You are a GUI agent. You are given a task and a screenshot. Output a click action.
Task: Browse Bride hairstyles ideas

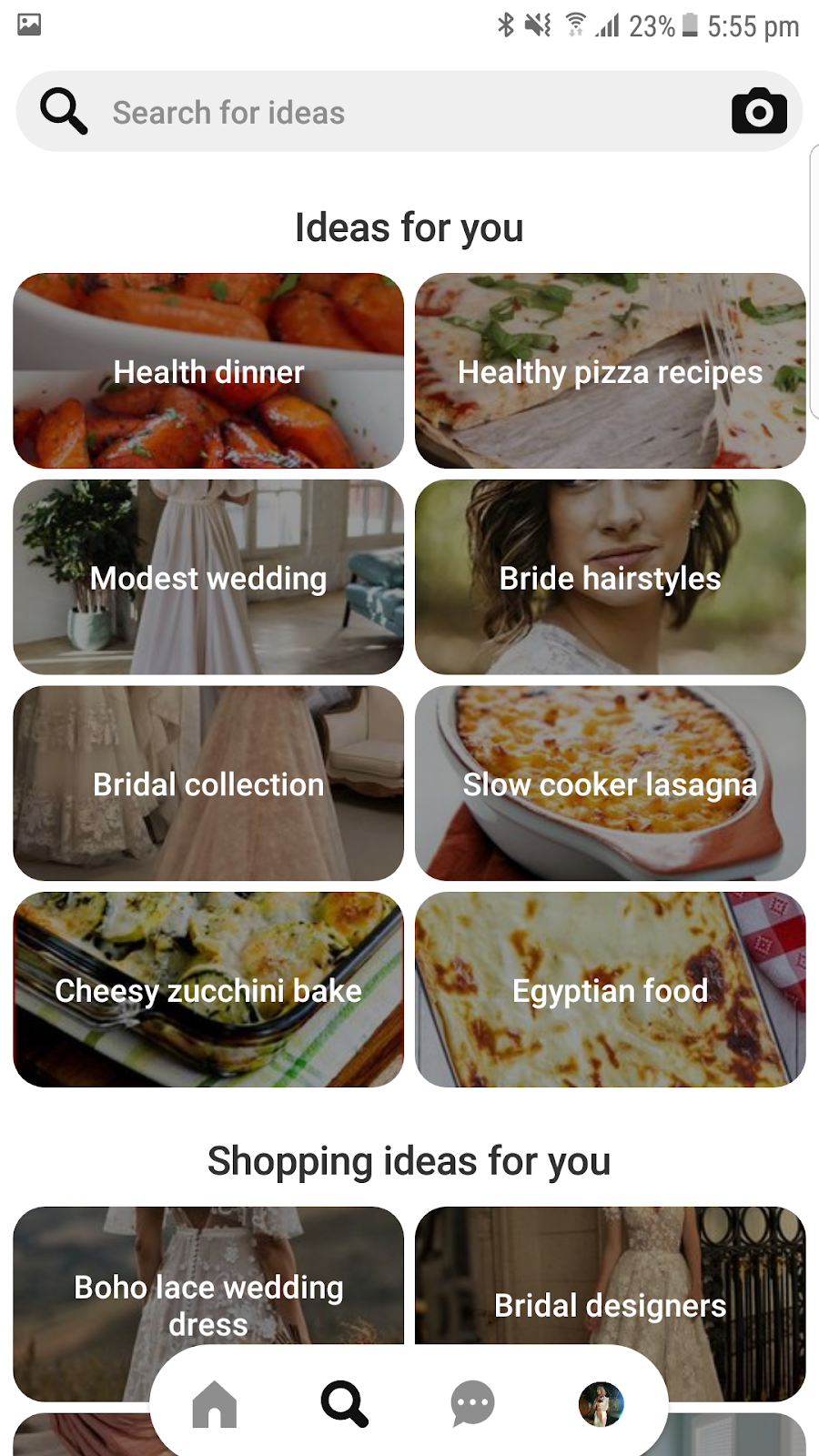click(x=610, y=578)
